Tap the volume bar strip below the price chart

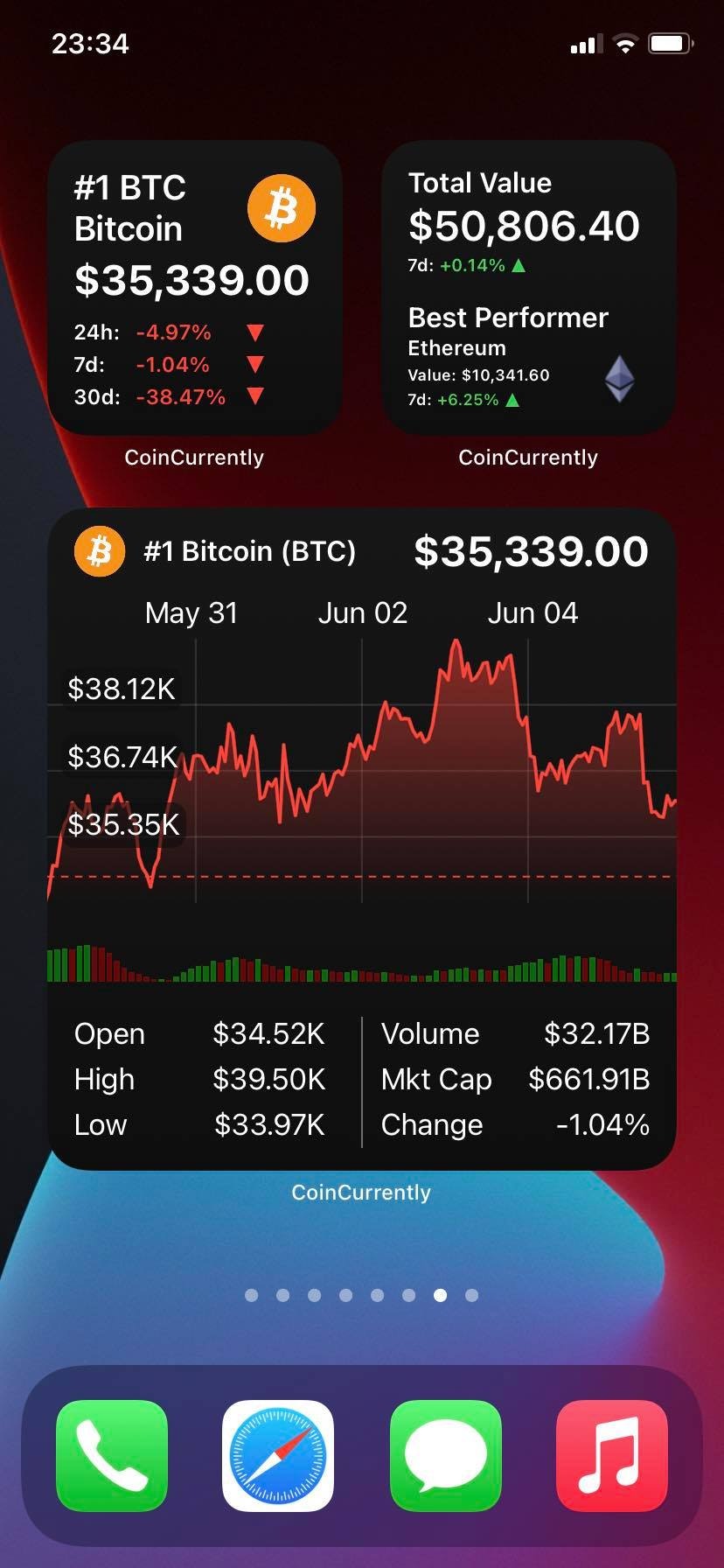[x=361, y=962]
